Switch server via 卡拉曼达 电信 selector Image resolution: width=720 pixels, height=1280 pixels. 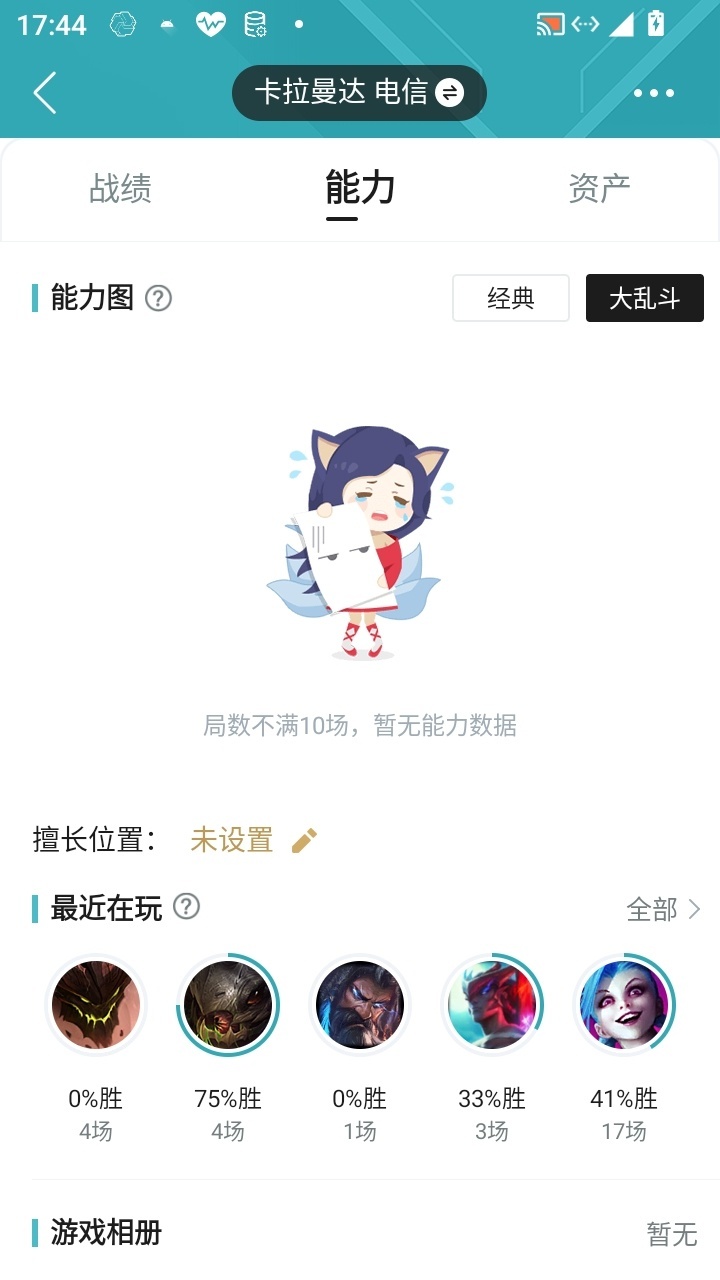359,93
